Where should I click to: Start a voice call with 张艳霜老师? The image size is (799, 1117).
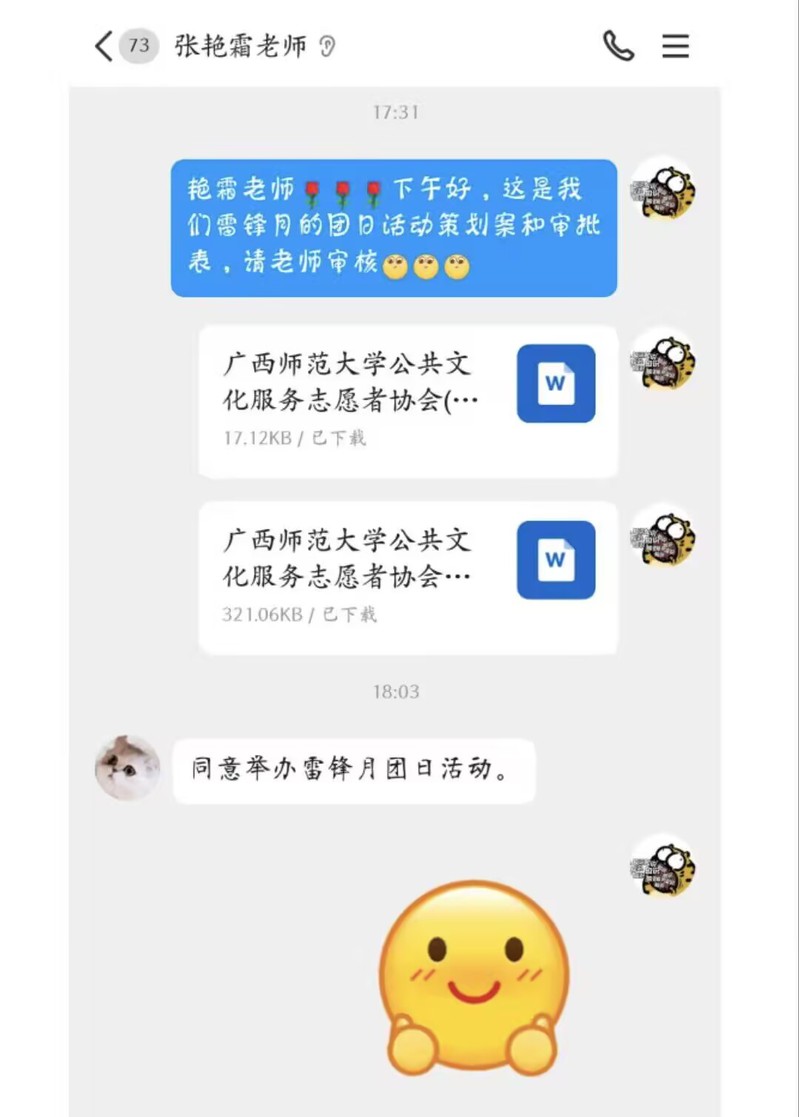tap(618, 46)
